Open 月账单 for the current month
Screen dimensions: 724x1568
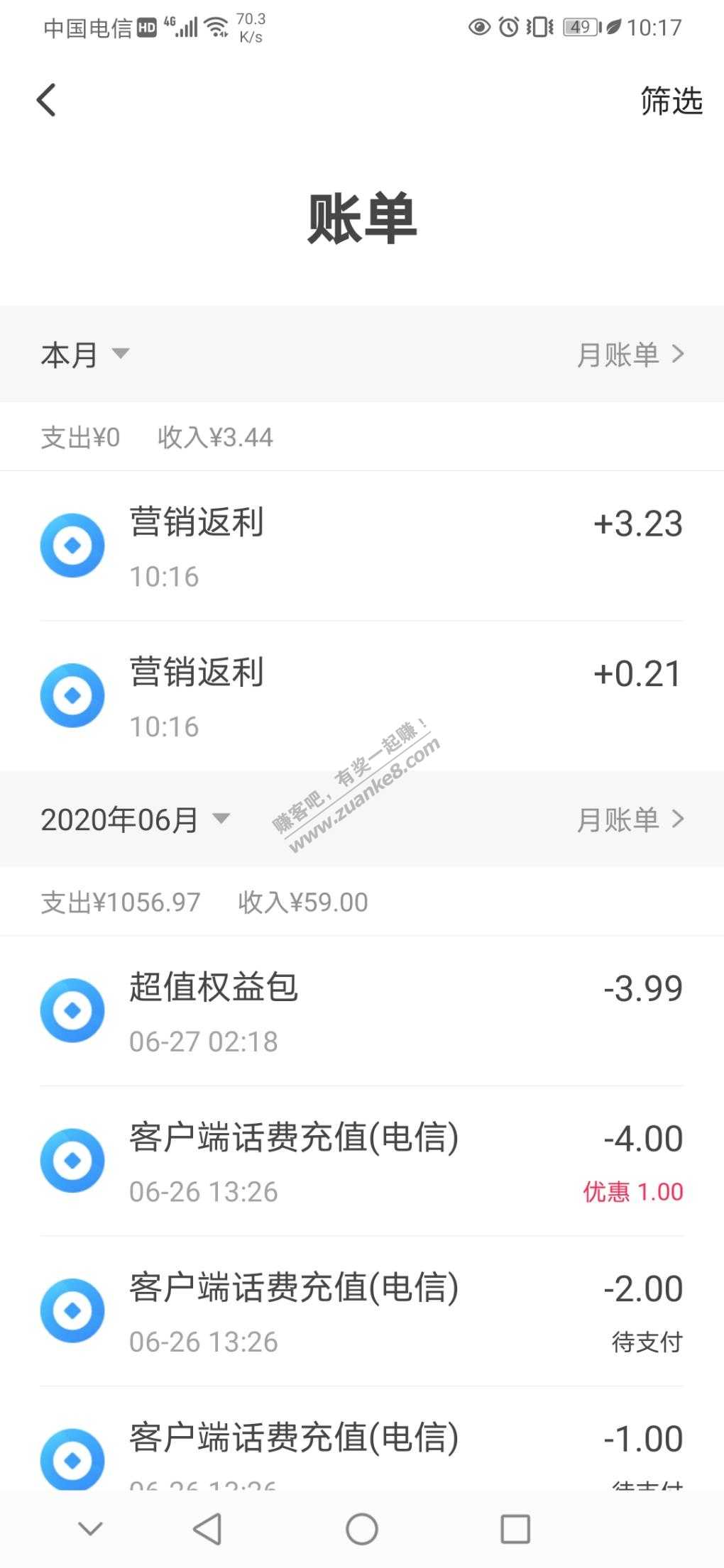(630, 354)
